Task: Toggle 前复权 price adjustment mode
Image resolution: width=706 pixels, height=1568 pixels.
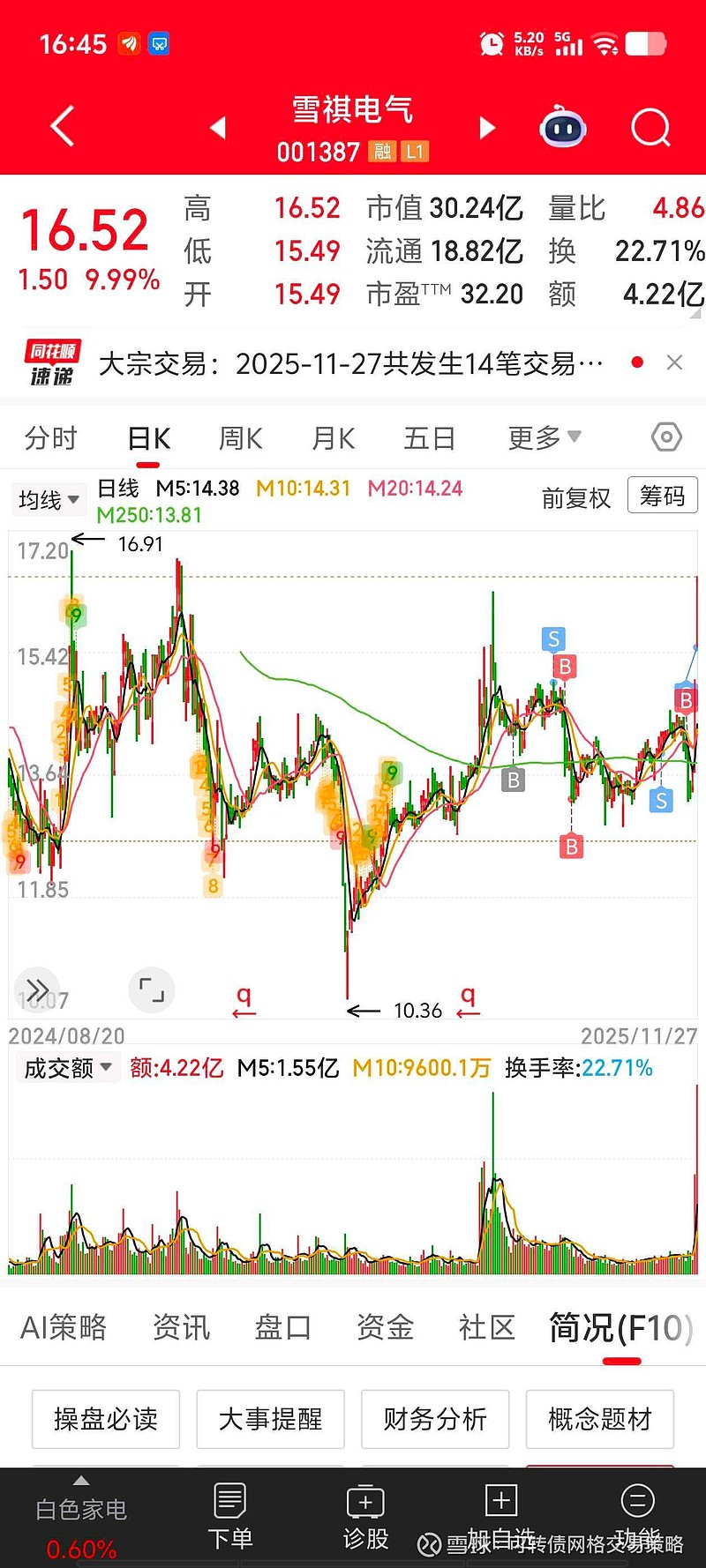Action: pos(575,497)
